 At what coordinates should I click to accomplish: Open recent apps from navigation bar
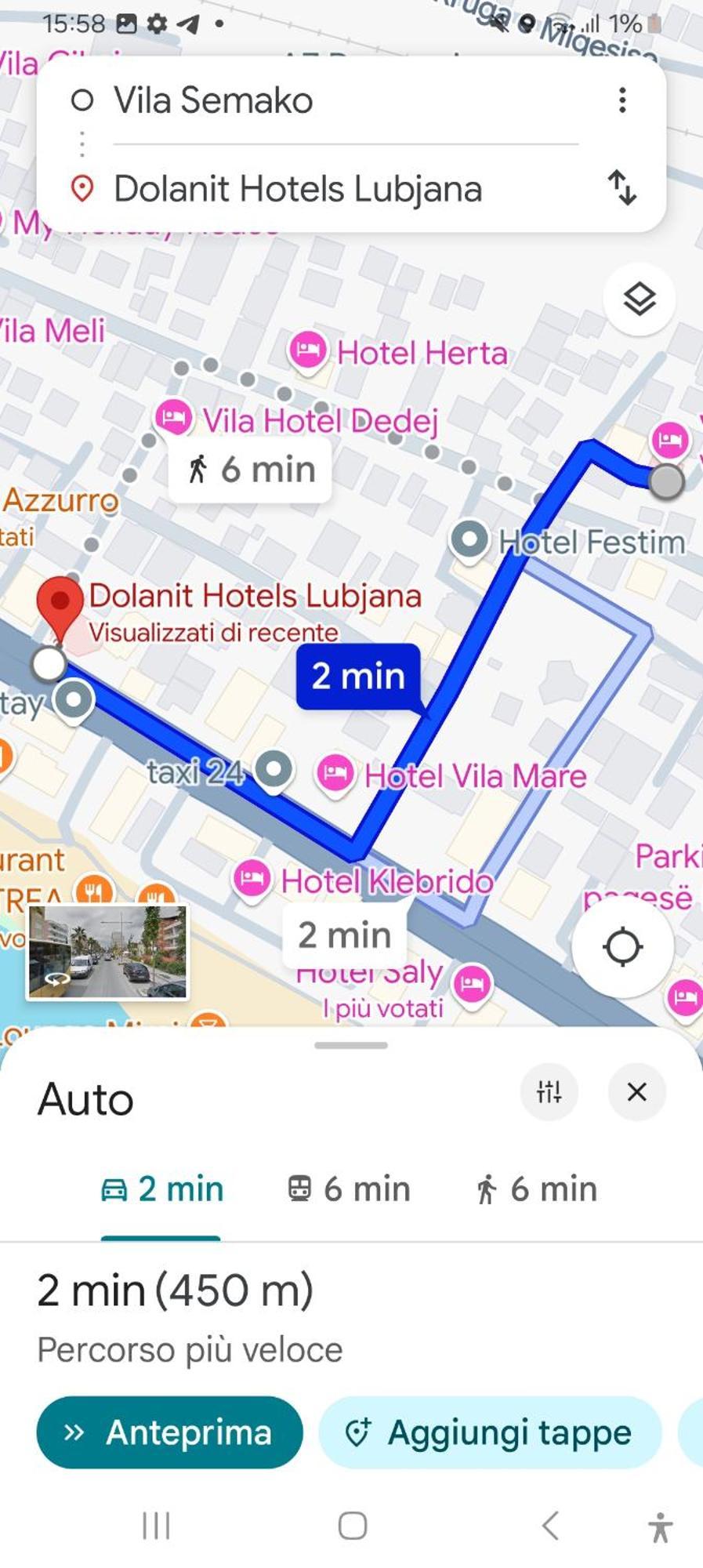pos(156,1526)
